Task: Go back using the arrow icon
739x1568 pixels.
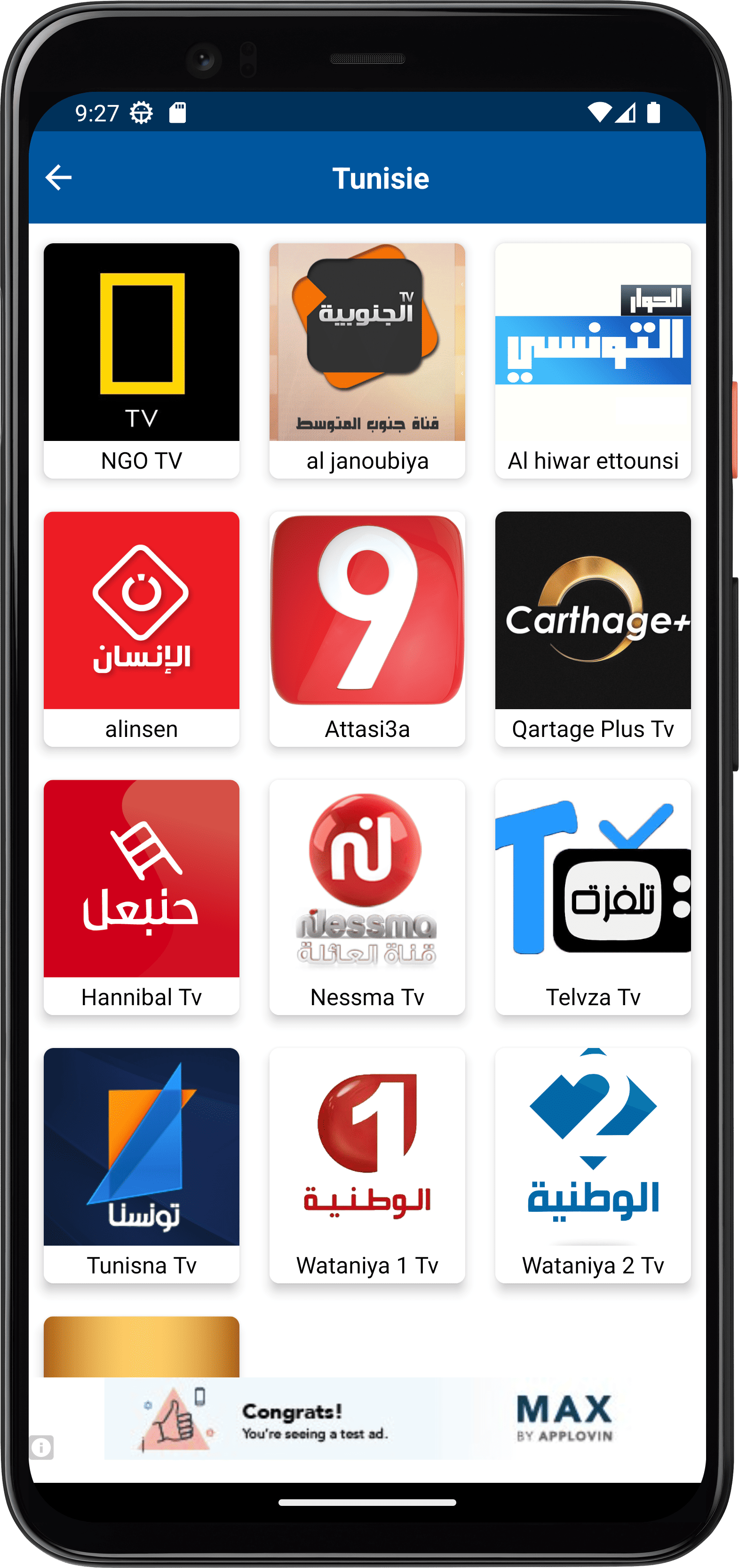Action: (58, 178)
